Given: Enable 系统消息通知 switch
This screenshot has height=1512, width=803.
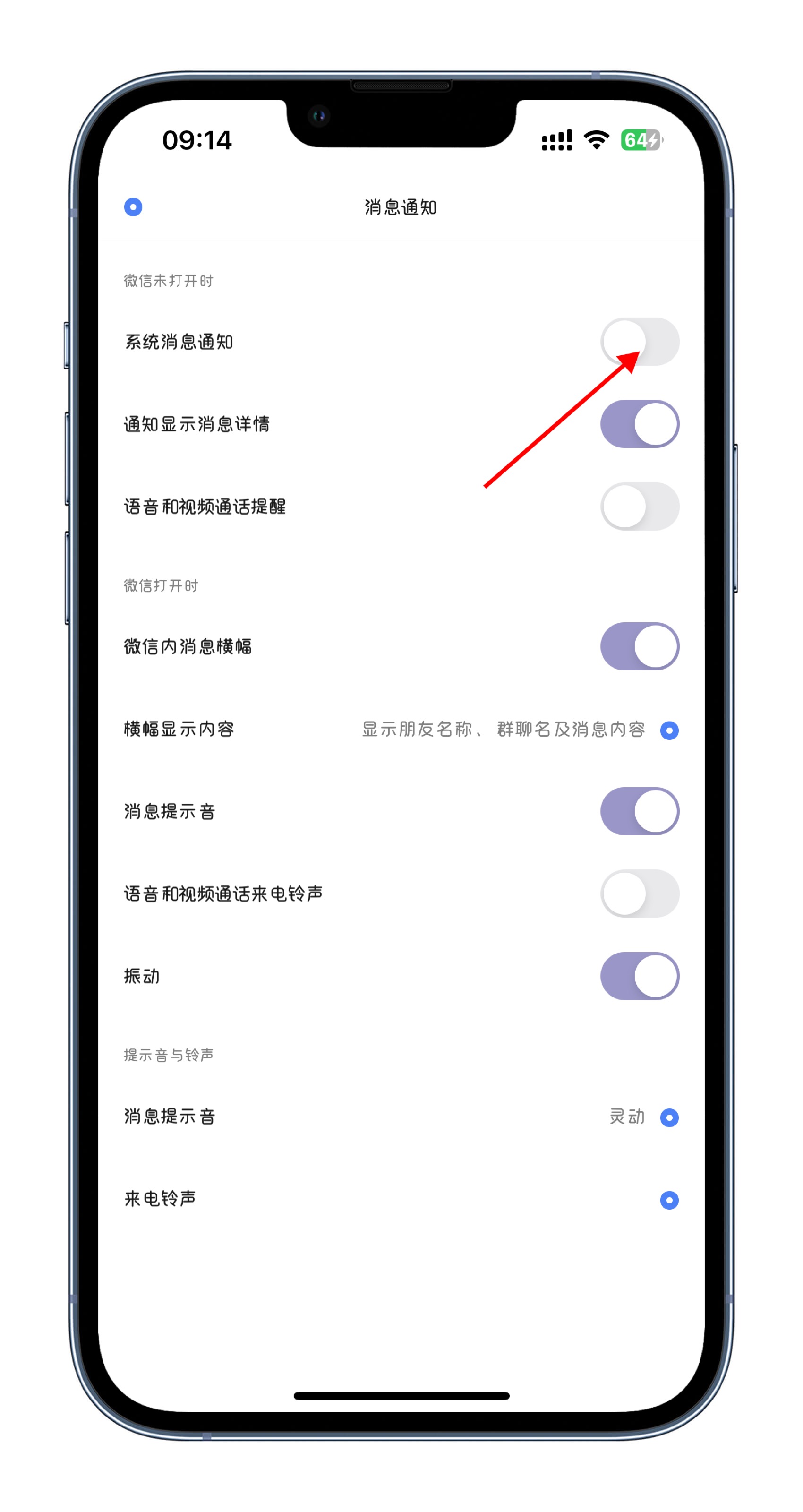Looking at the screenshot, I should coord(639,342).
